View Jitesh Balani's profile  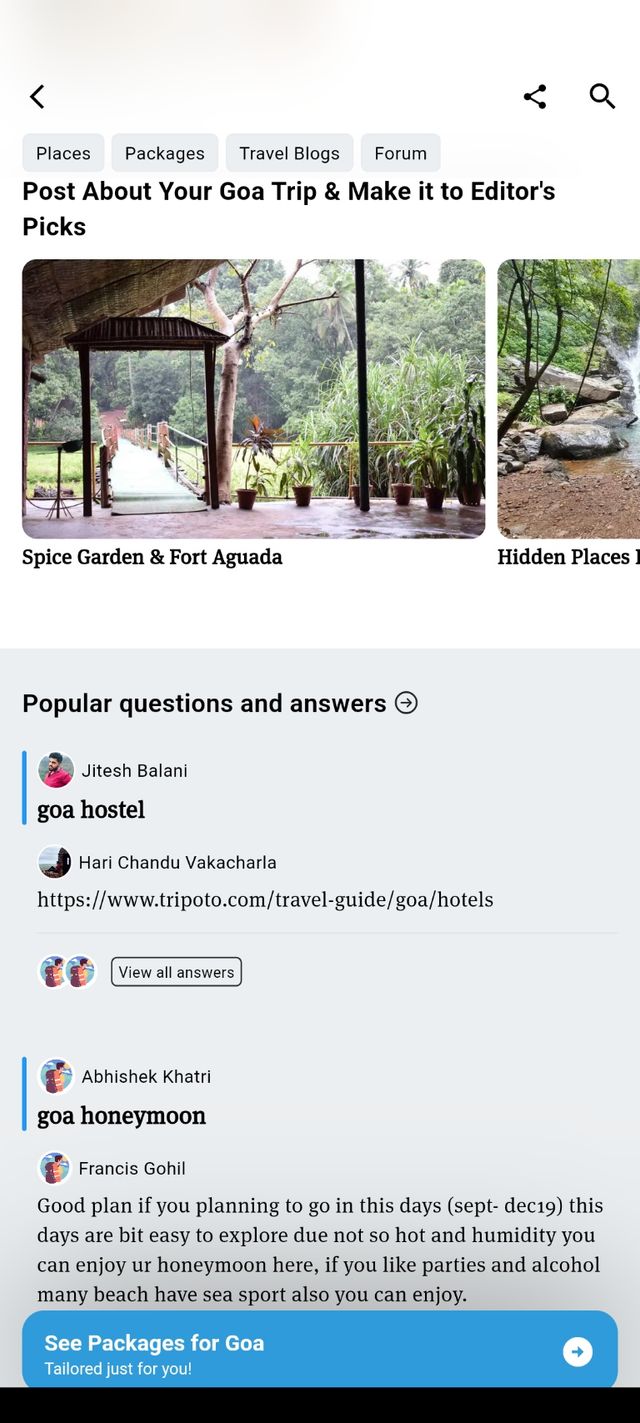pos(134,770)
